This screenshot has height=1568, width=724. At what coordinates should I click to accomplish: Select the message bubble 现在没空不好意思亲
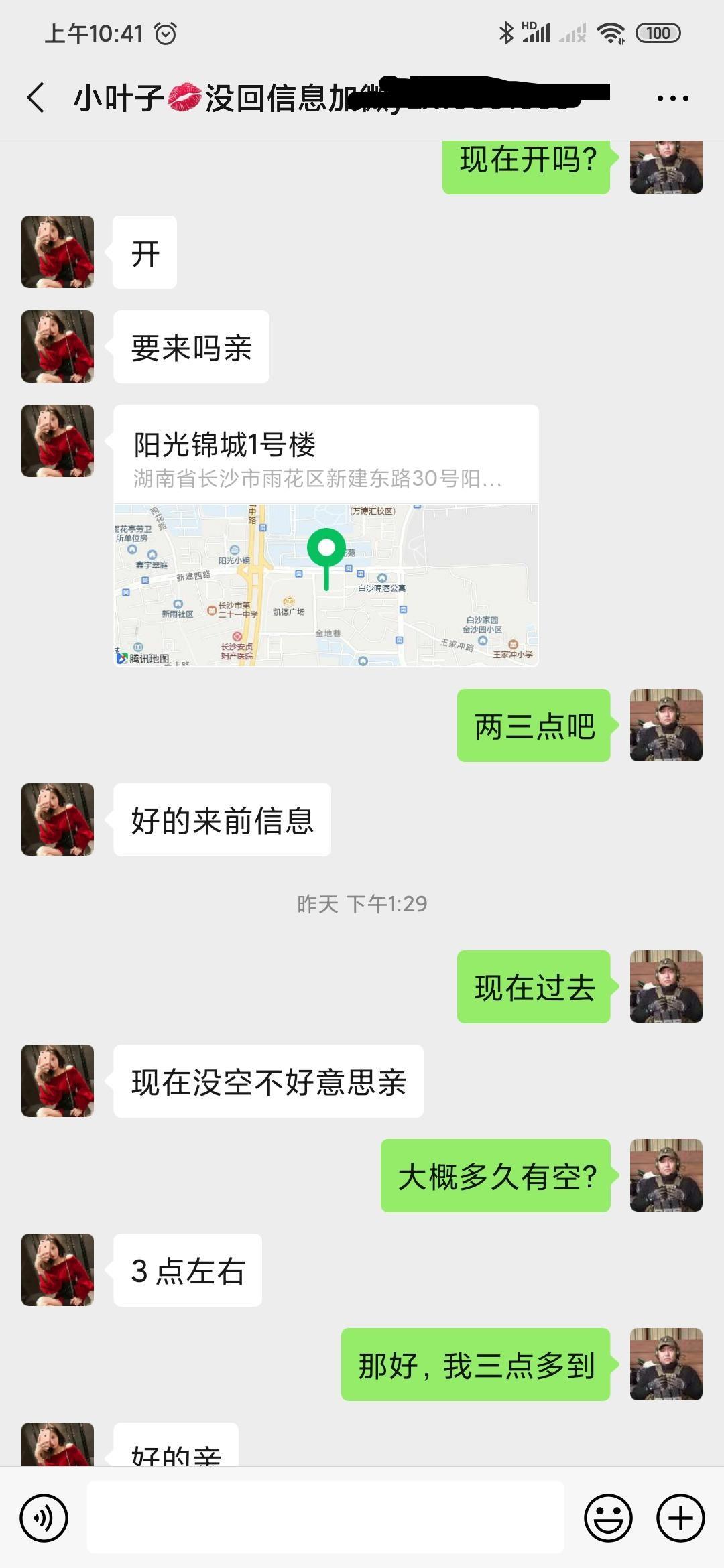click(268, 1082)
